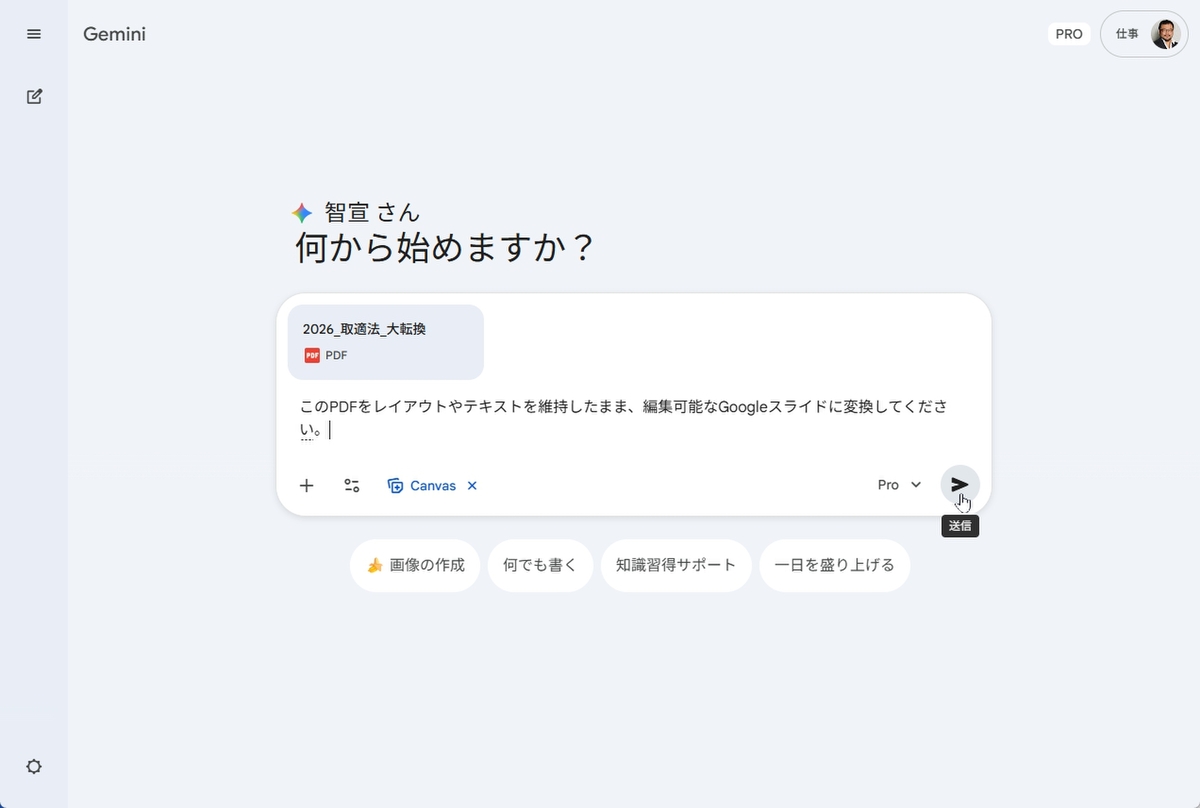Open the main menu hamburger icon
This screenshot has height=808, width=1200.
coord(34,34)
